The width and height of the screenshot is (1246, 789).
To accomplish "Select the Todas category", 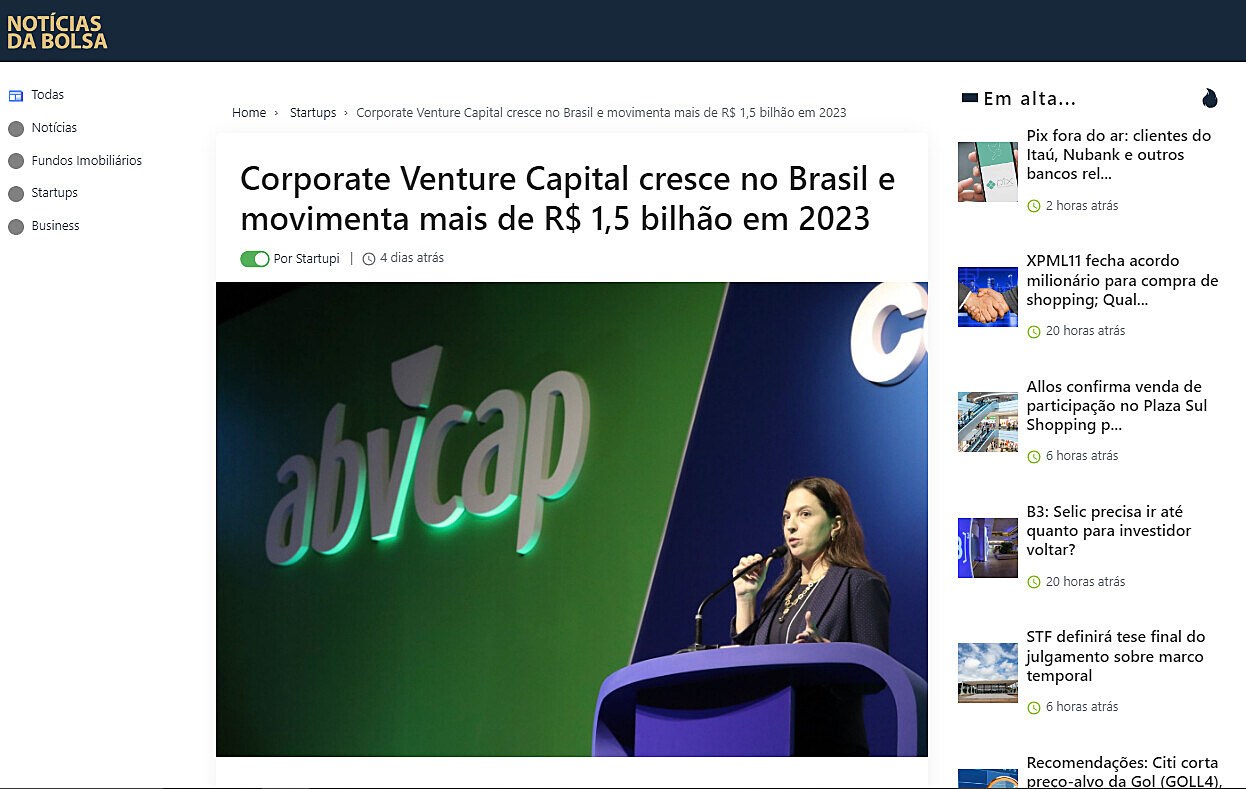I will click(47, 95).
